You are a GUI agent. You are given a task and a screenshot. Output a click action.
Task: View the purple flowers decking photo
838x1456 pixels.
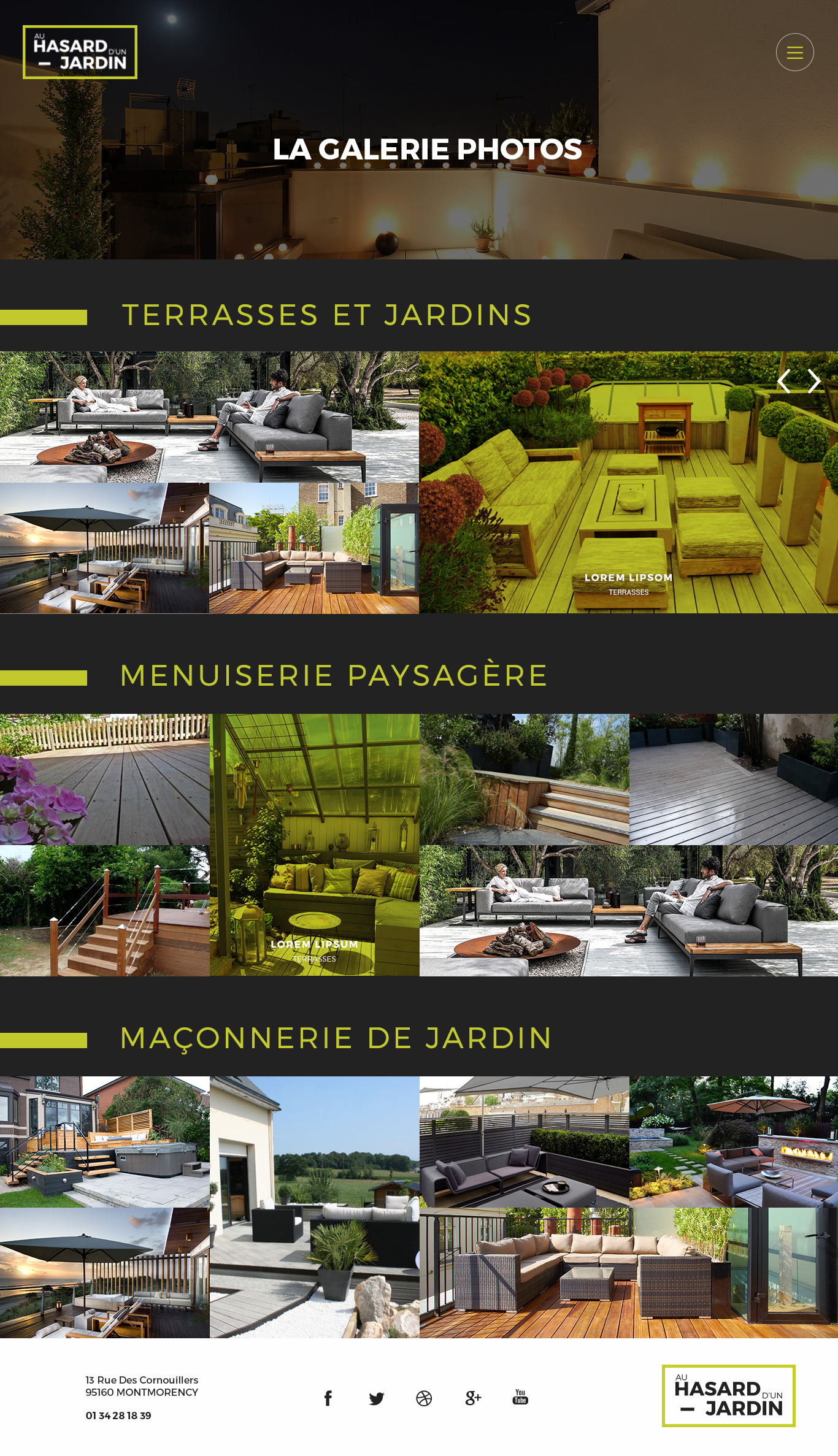pos(105,779)
